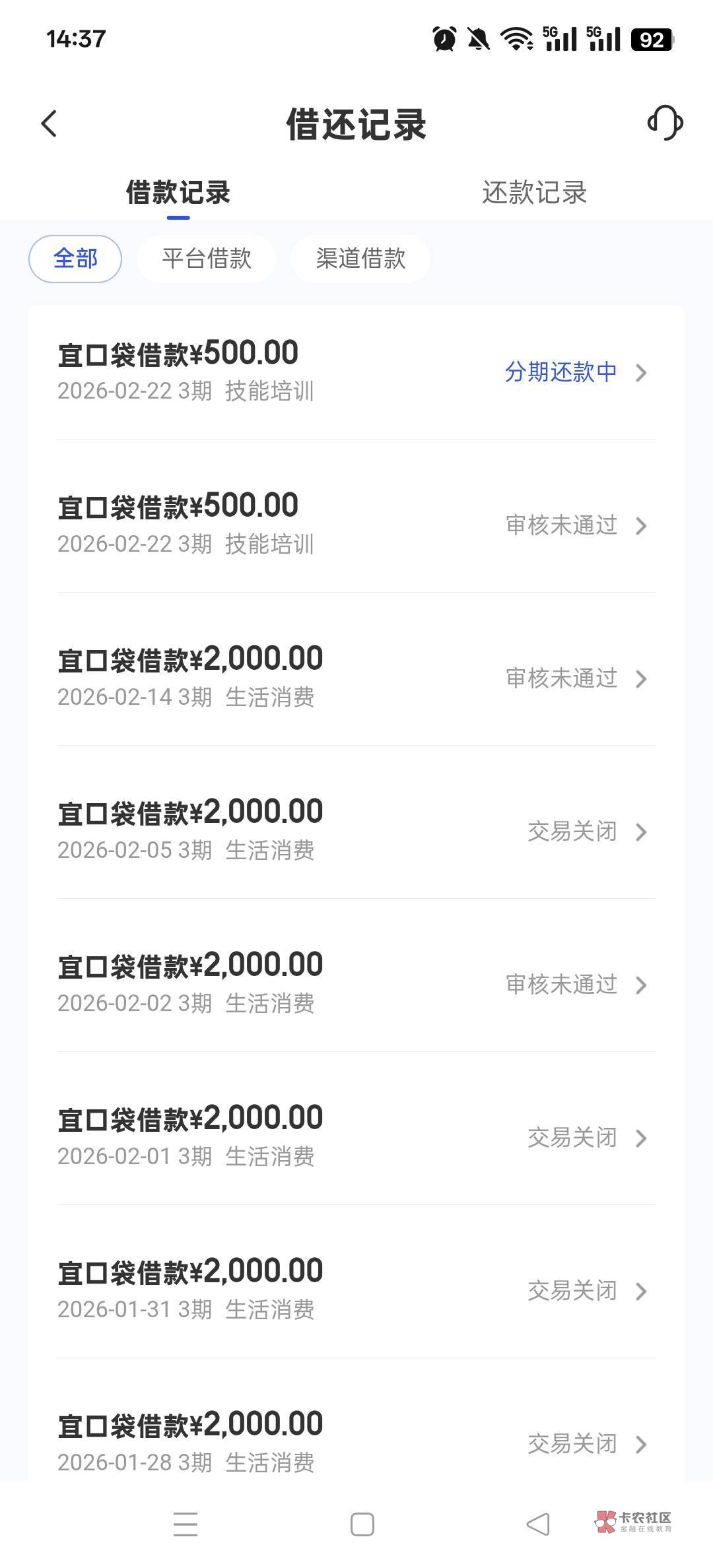Open the ¥500.00 loan marked 审核未通过
This screenshot has width=713, height=1568.
coord(356,525)
